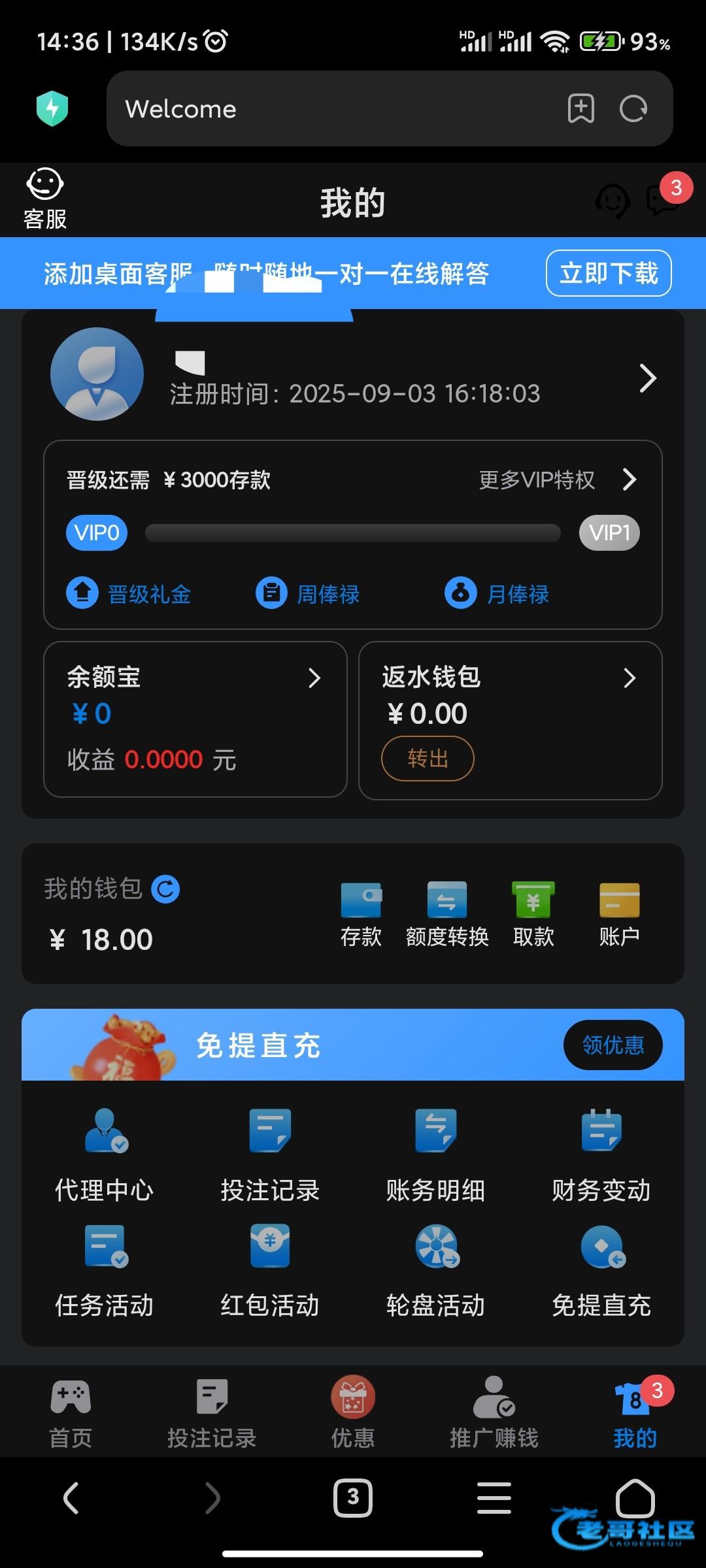Open 晋级礼金 option
The height and width of the screenshot is (1568, 706).
coord(129,594)
